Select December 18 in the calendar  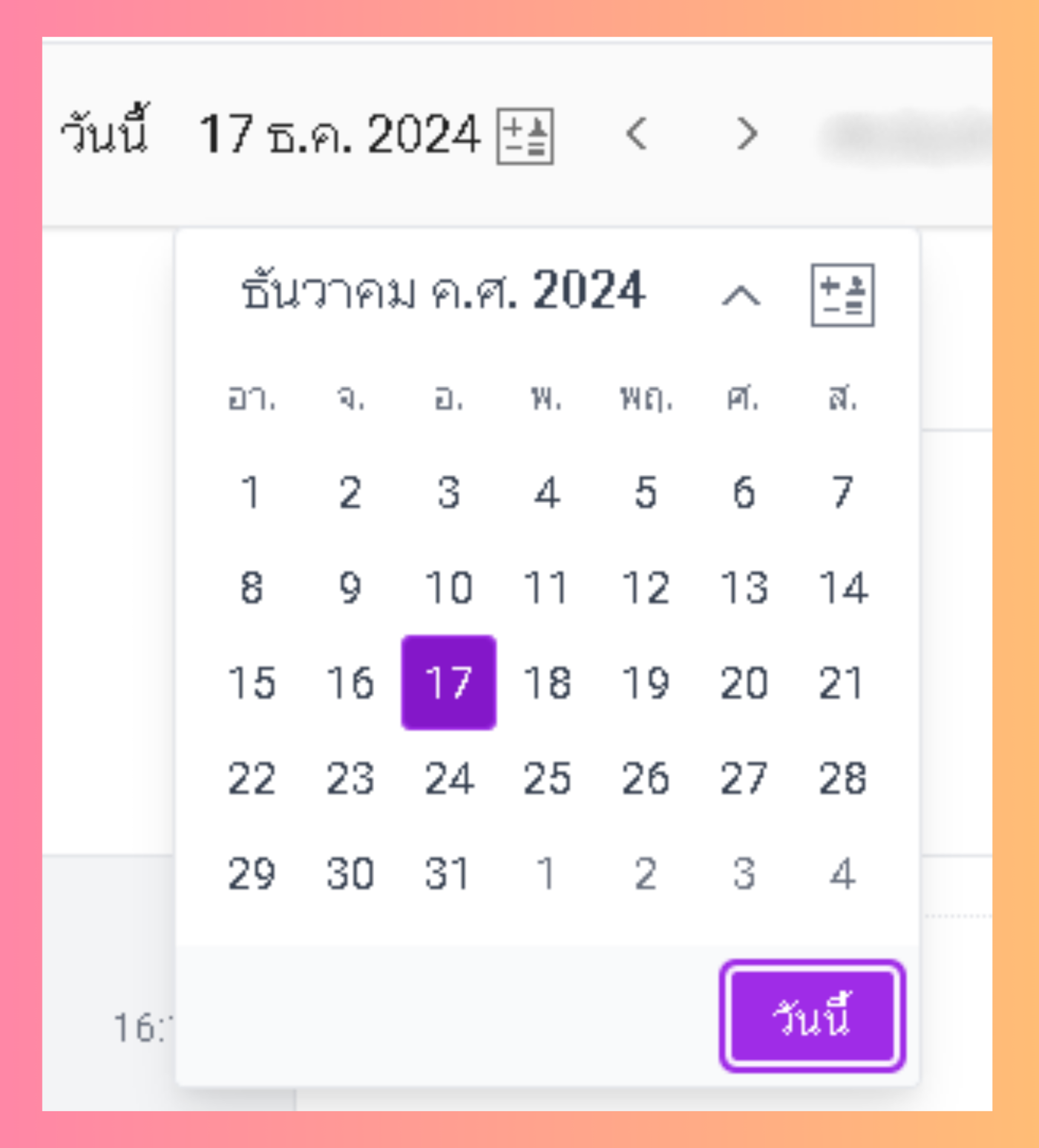pos(547,683)
